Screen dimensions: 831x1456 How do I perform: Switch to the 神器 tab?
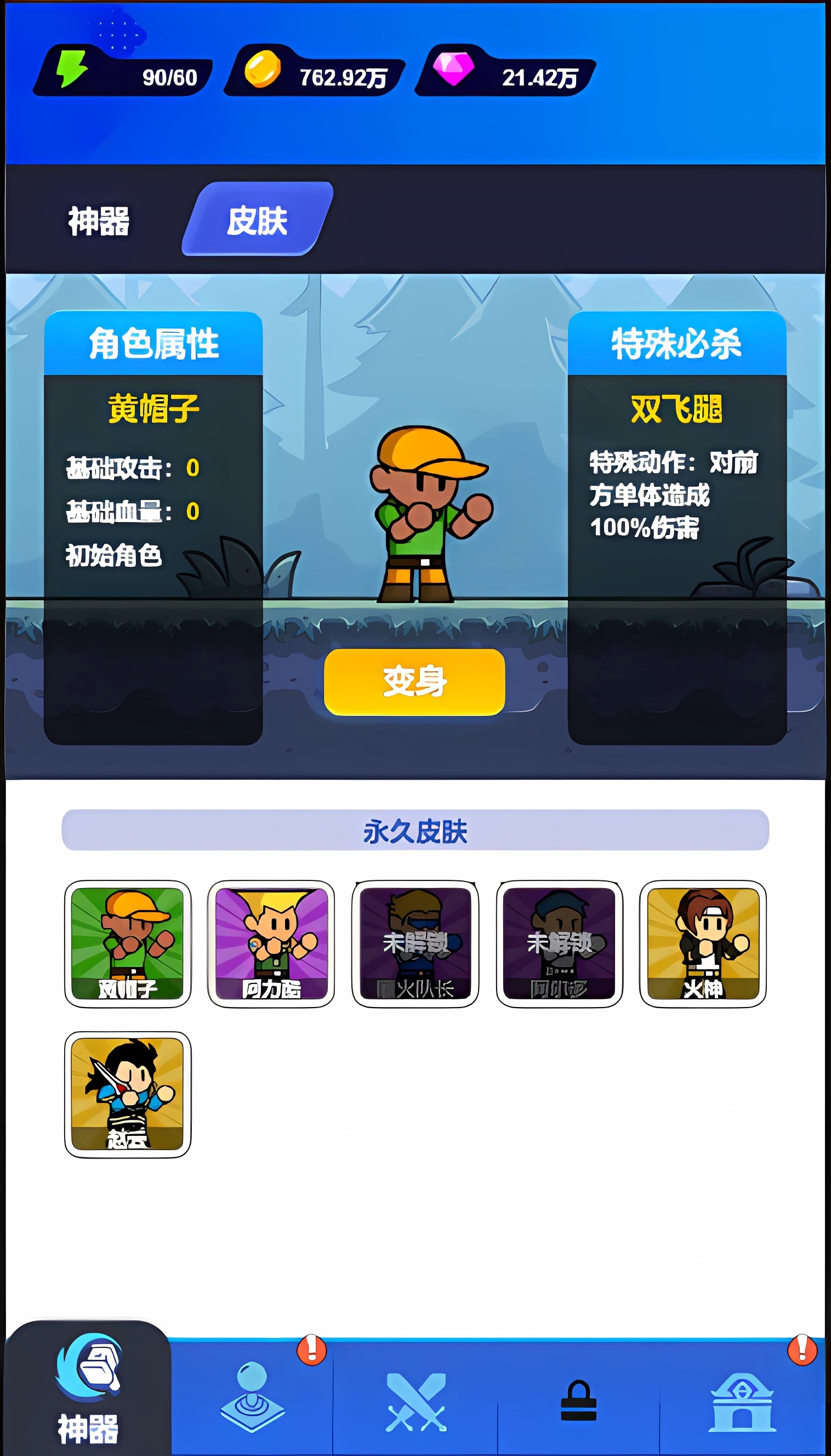[98, 223]
